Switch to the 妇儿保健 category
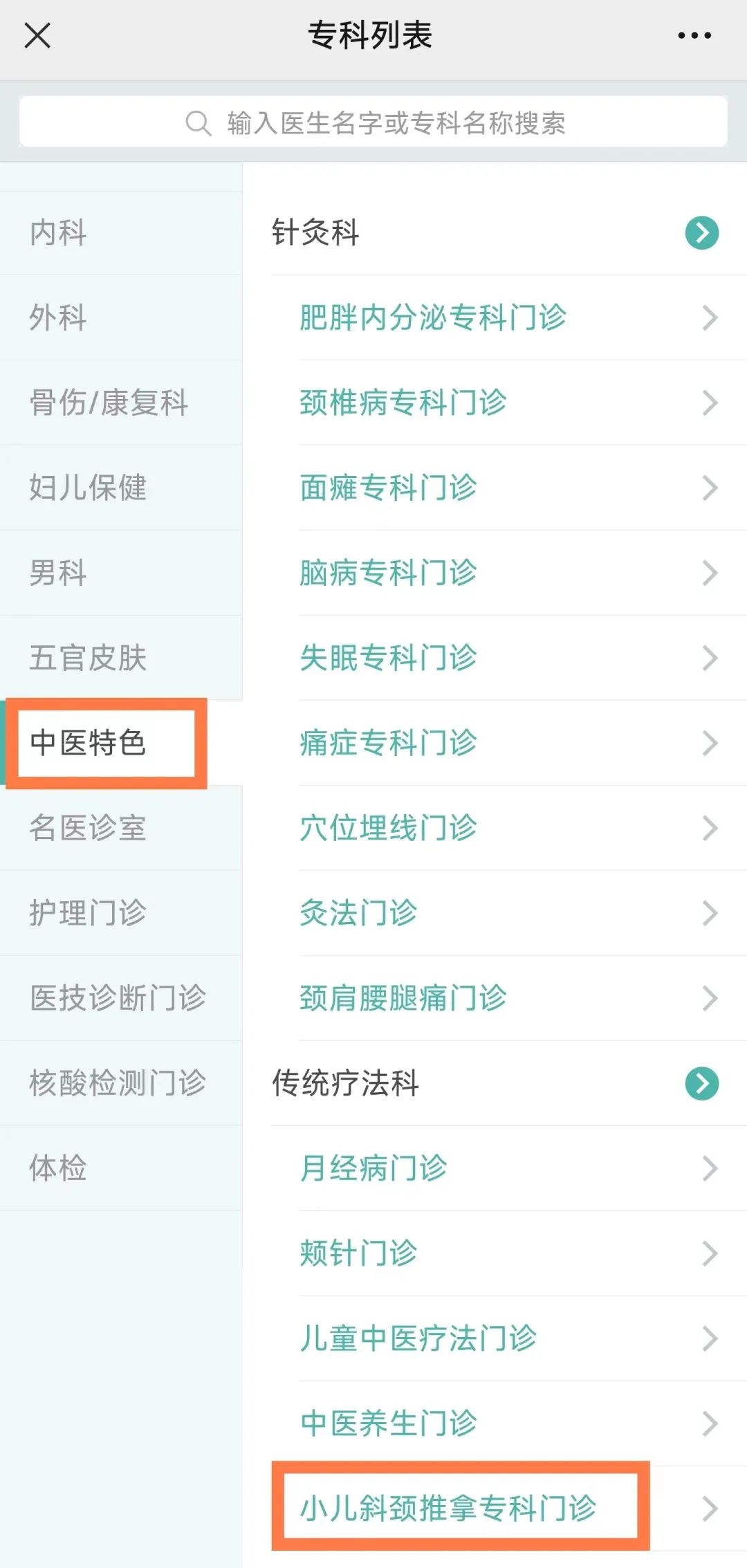Screen dimensions: 747x1568 pos(88,488)
